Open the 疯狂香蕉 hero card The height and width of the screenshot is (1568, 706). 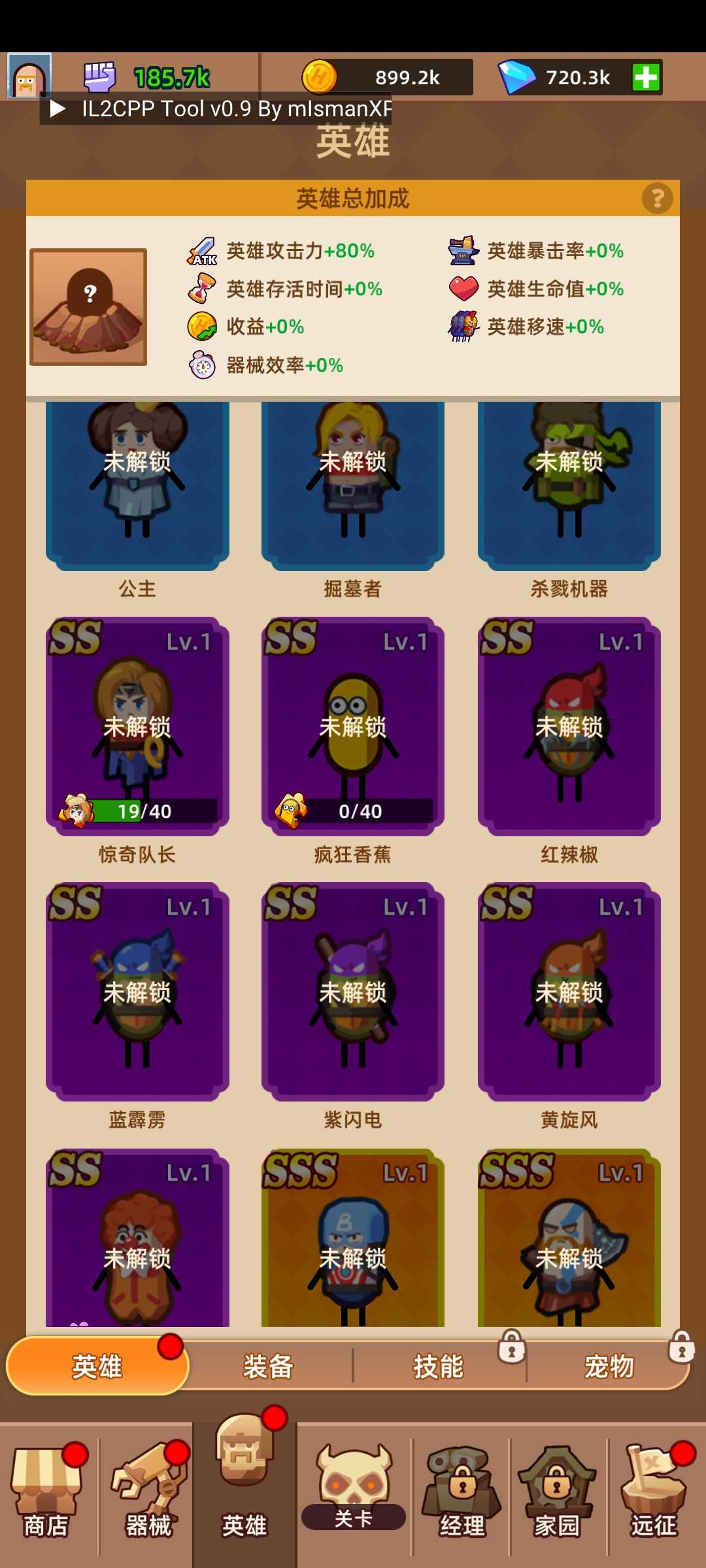353,725
